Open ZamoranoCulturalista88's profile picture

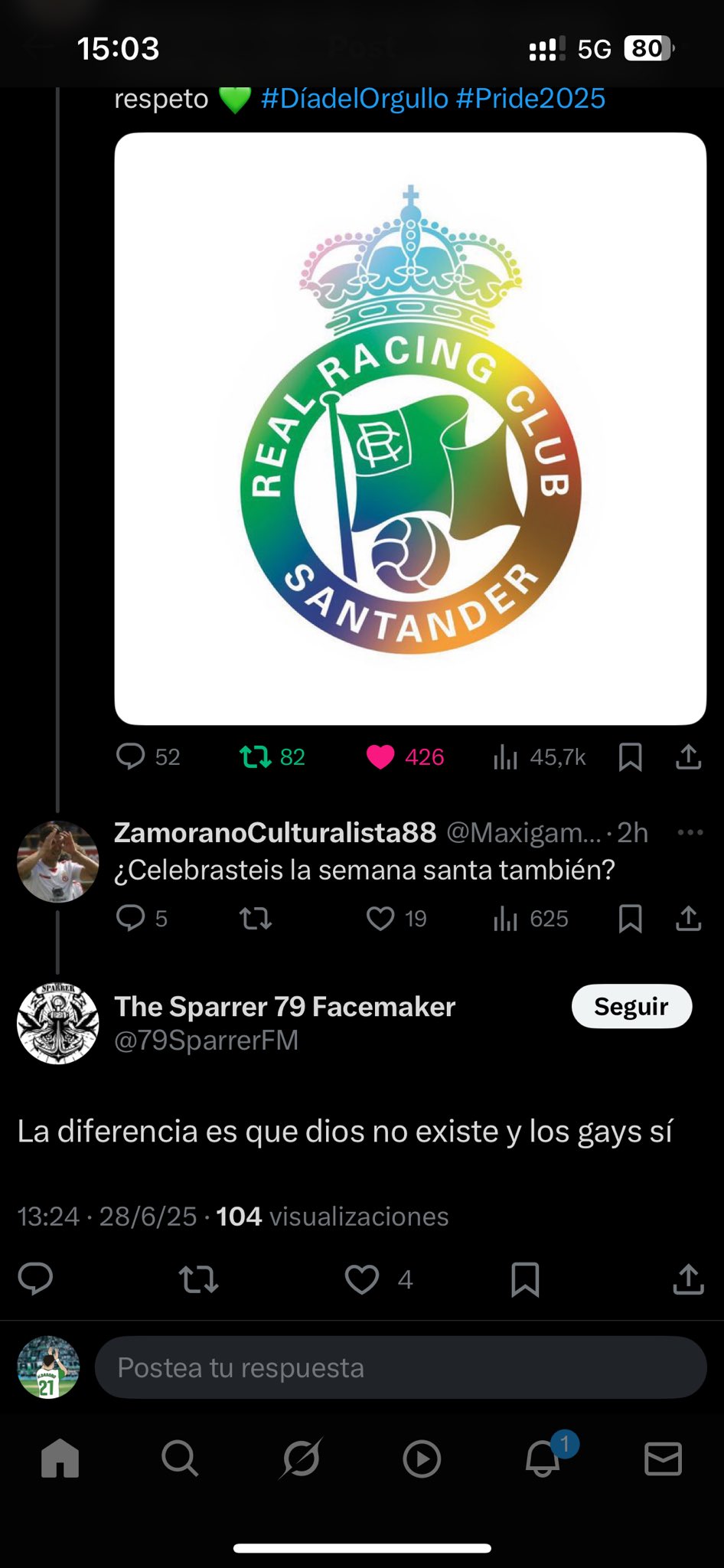click(x=58, y=861)
